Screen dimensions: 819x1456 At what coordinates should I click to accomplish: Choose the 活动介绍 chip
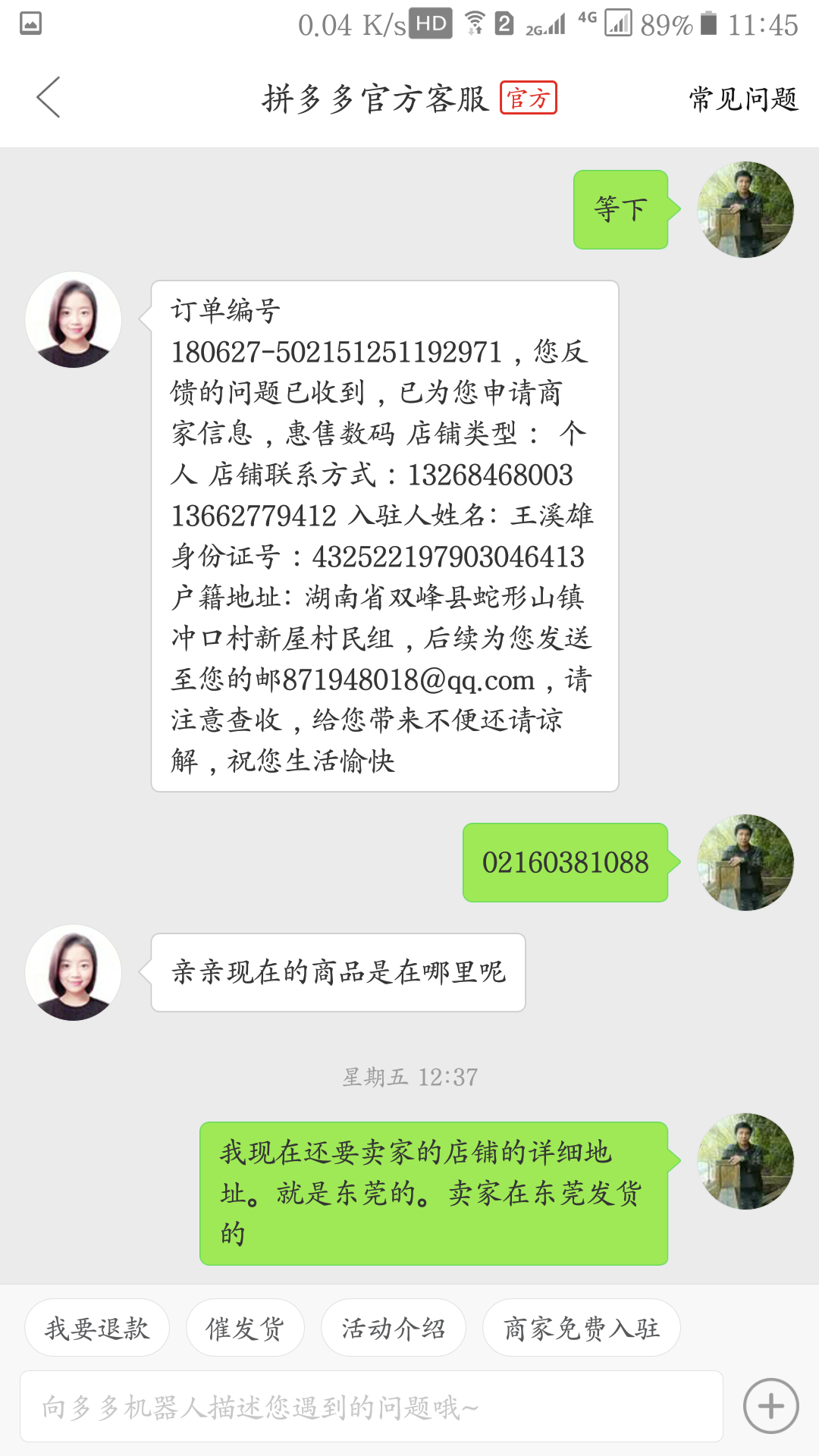pyautogui.click(x=393, y=1328)
